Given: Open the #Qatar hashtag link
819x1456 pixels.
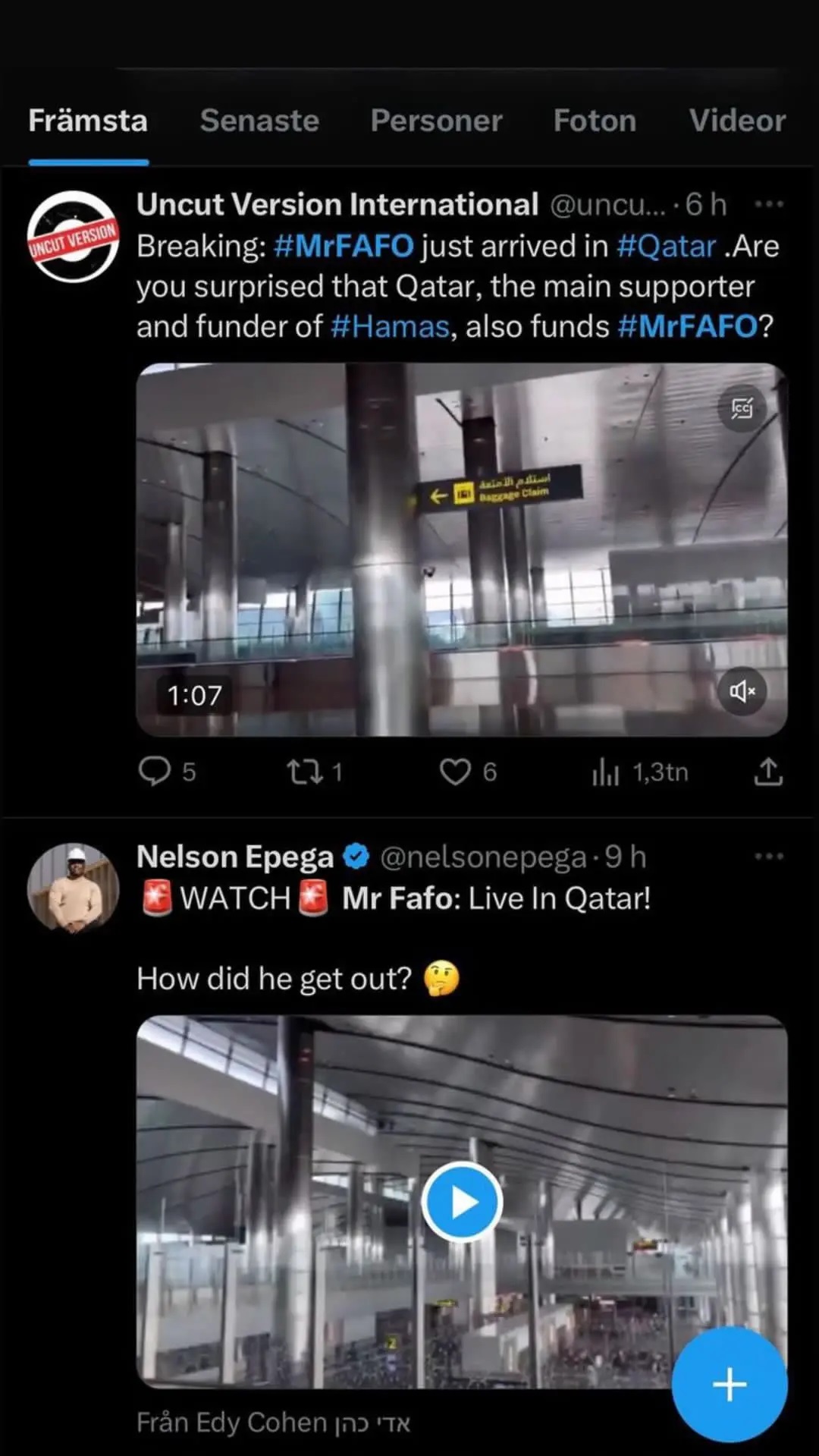Looking at the screenshot, I should (x=666, y=247).
